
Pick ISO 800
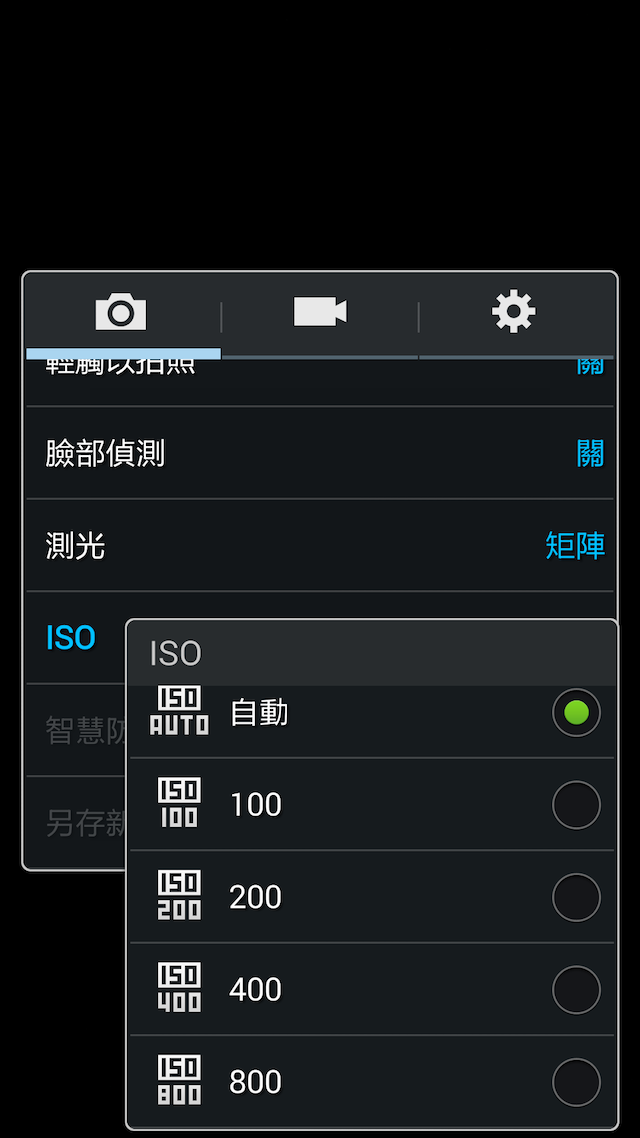click(x=370, y=1082)
